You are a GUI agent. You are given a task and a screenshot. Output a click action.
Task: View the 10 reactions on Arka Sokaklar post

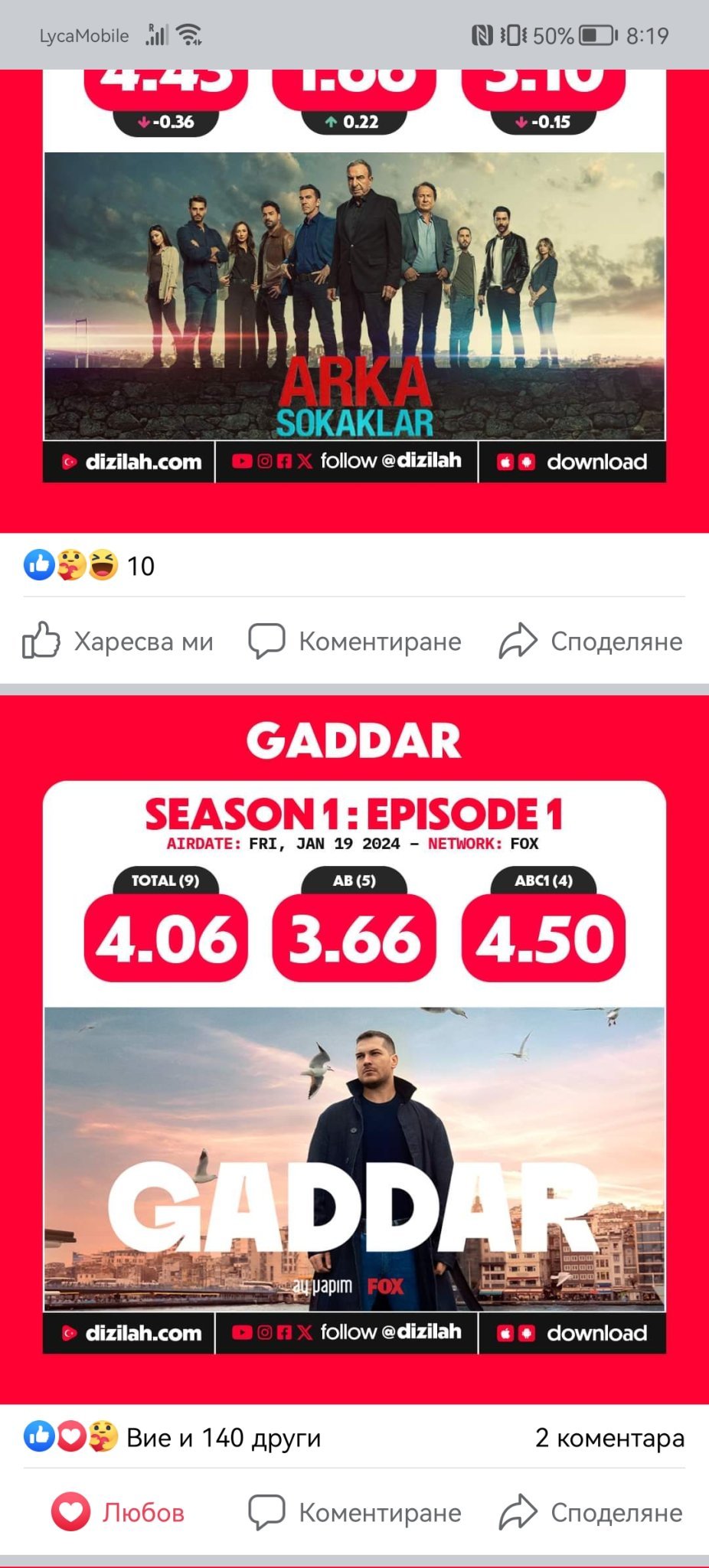[x=90, y=566]
